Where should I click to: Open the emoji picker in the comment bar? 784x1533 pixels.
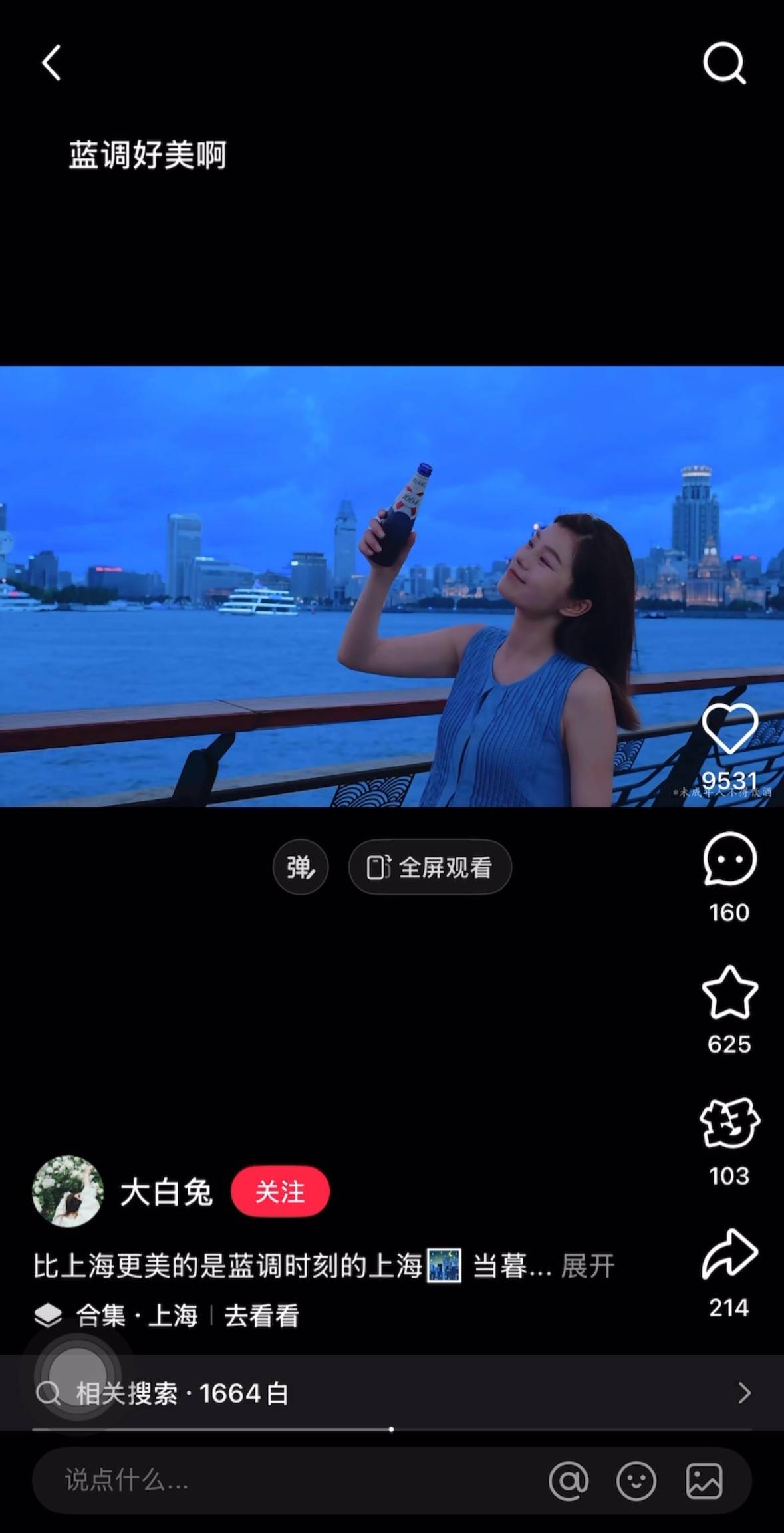[x=636, y=1481]
